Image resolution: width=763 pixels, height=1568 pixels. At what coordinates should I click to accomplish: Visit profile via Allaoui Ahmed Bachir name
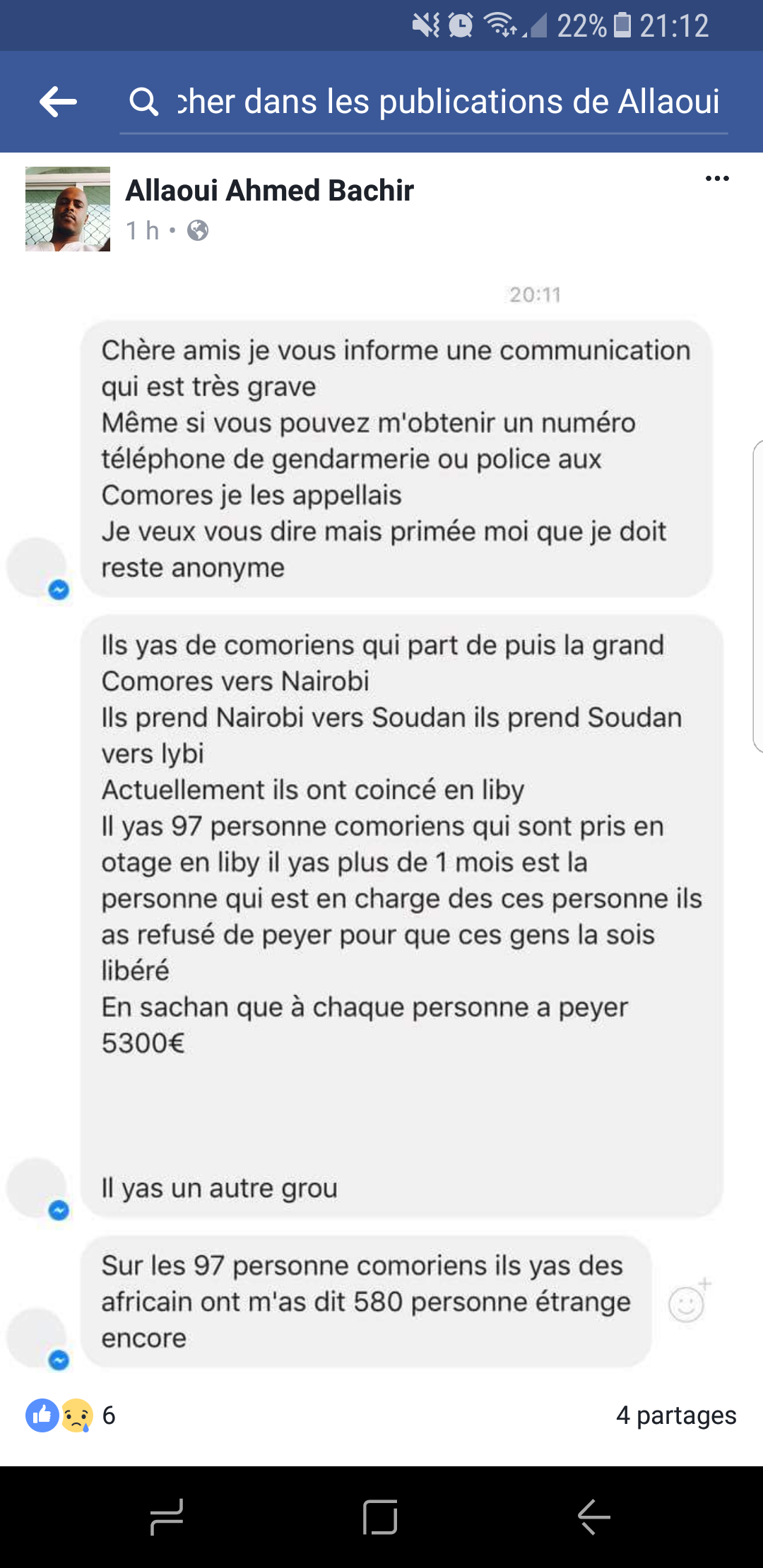coord(269,191)
